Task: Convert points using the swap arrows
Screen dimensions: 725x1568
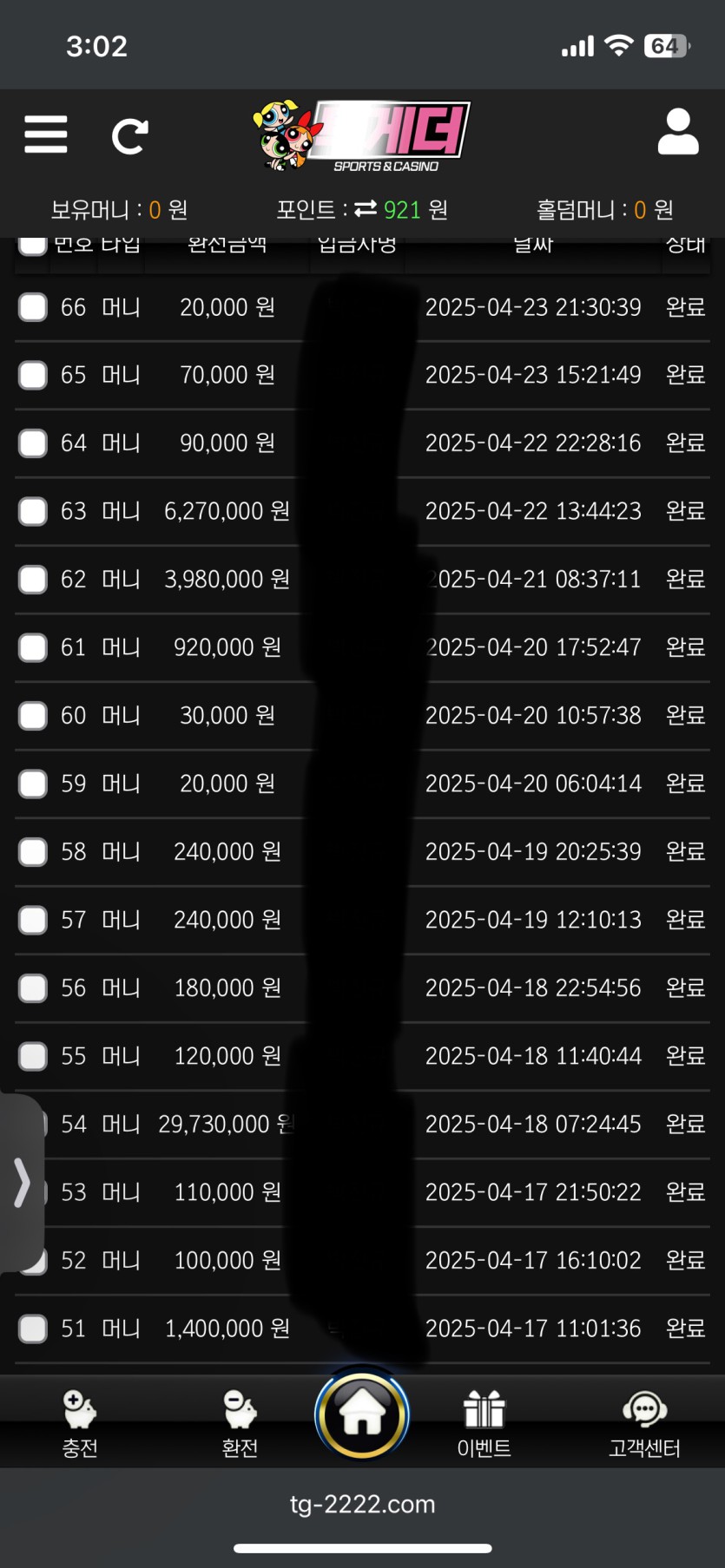Action: click(x=366, y=208)
